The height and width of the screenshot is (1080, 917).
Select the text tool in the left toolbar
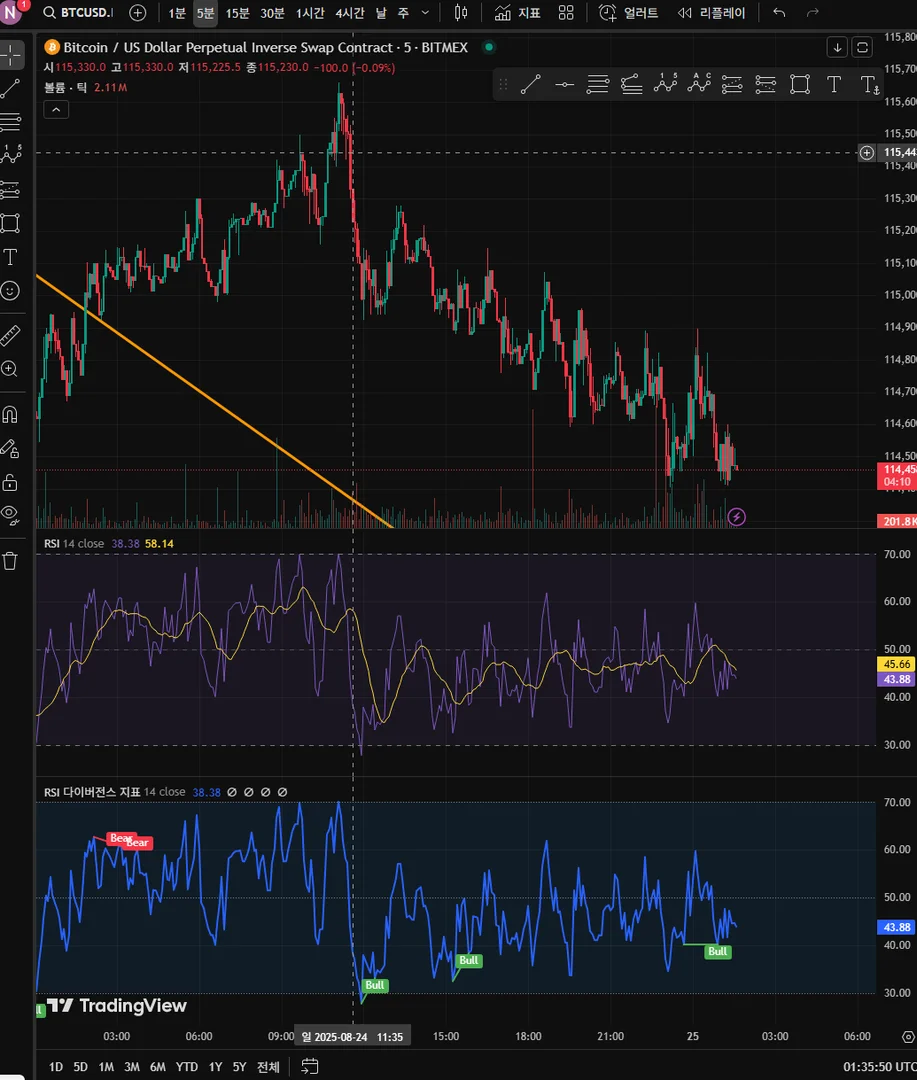(x=10, y=257)
